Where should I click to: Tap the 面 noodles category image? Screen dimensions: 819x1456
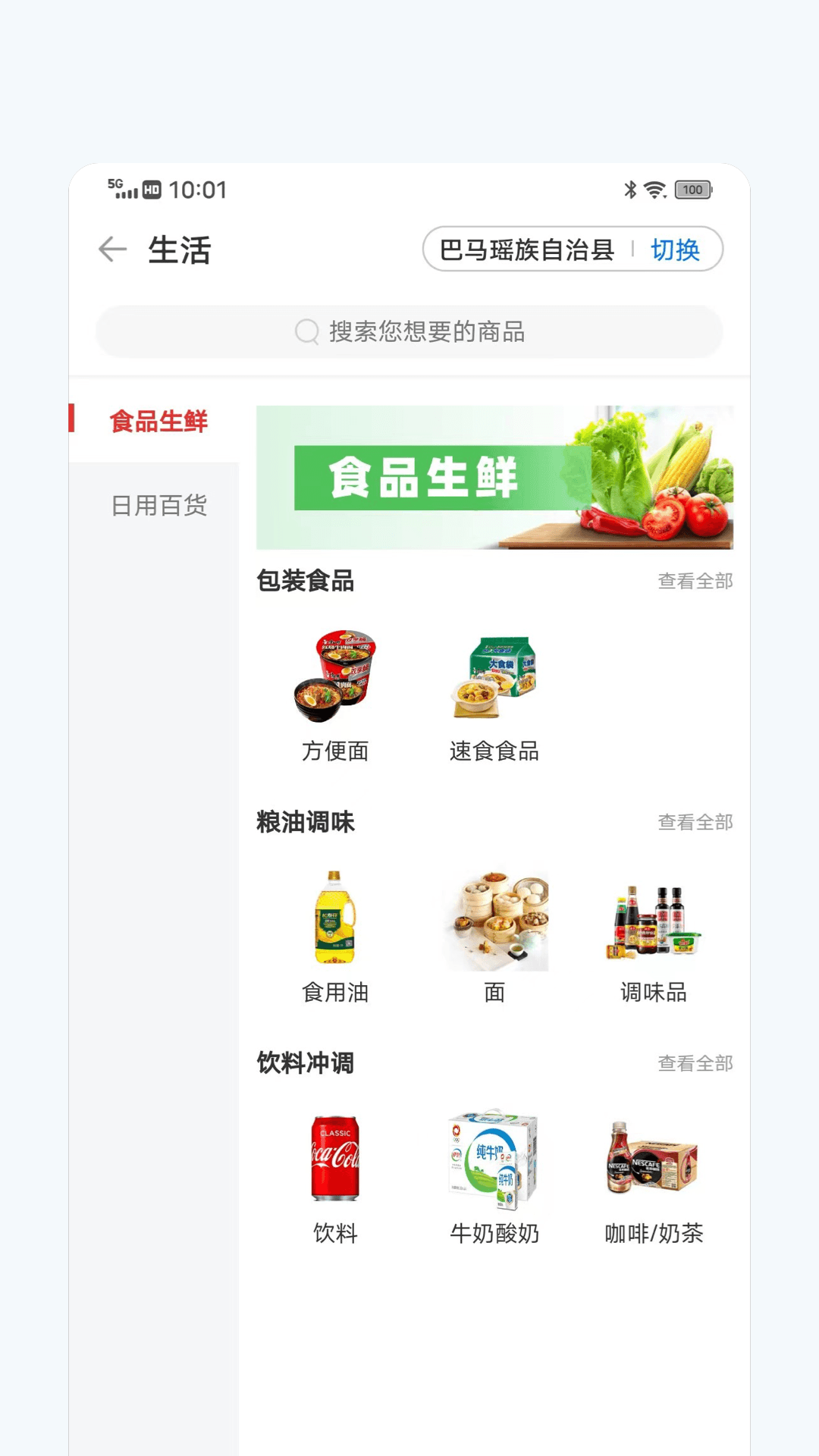(x=494, y=921)
